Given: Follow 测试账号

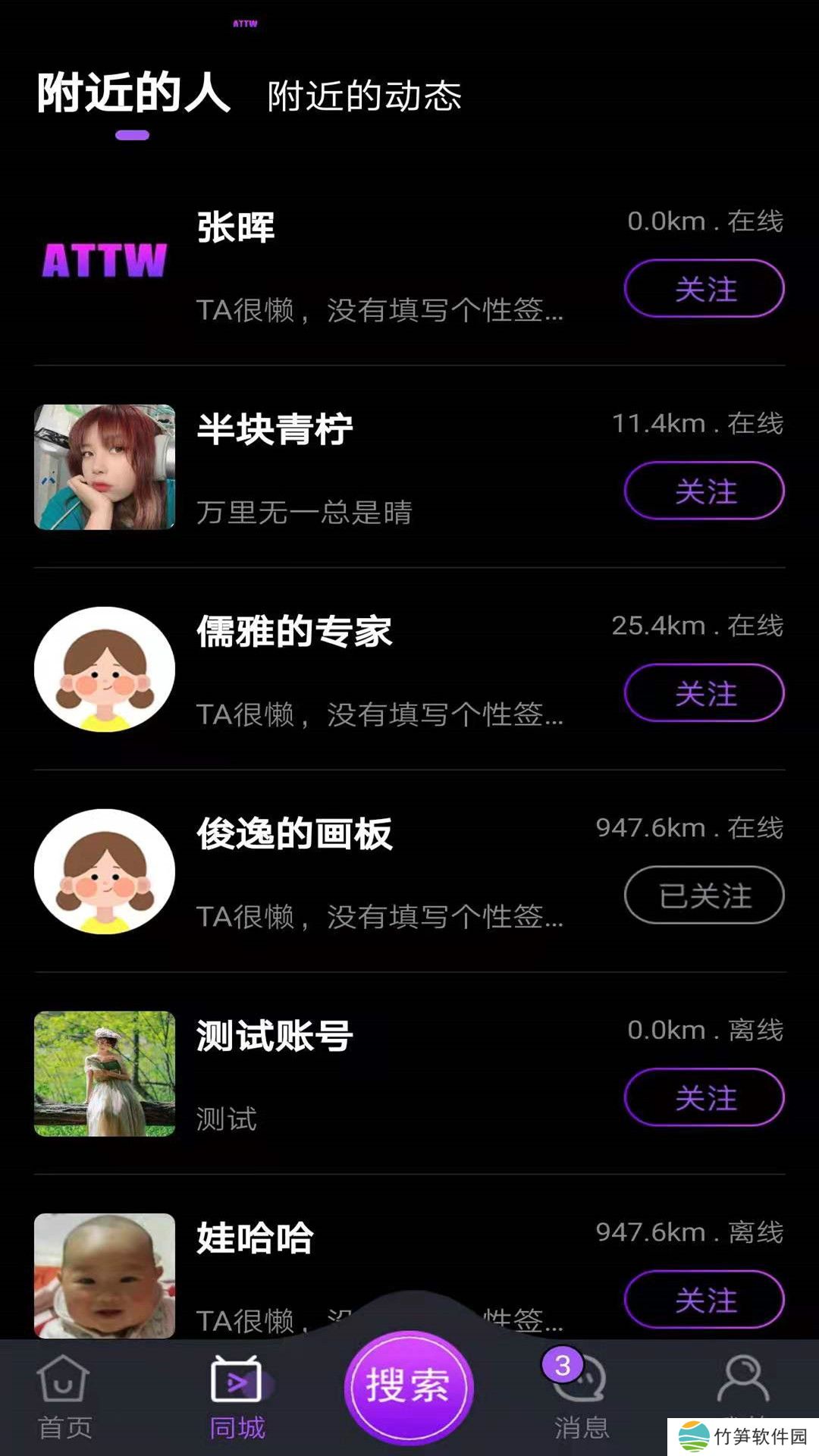Looking at the screenshot, I should (x=704, y=1097).
